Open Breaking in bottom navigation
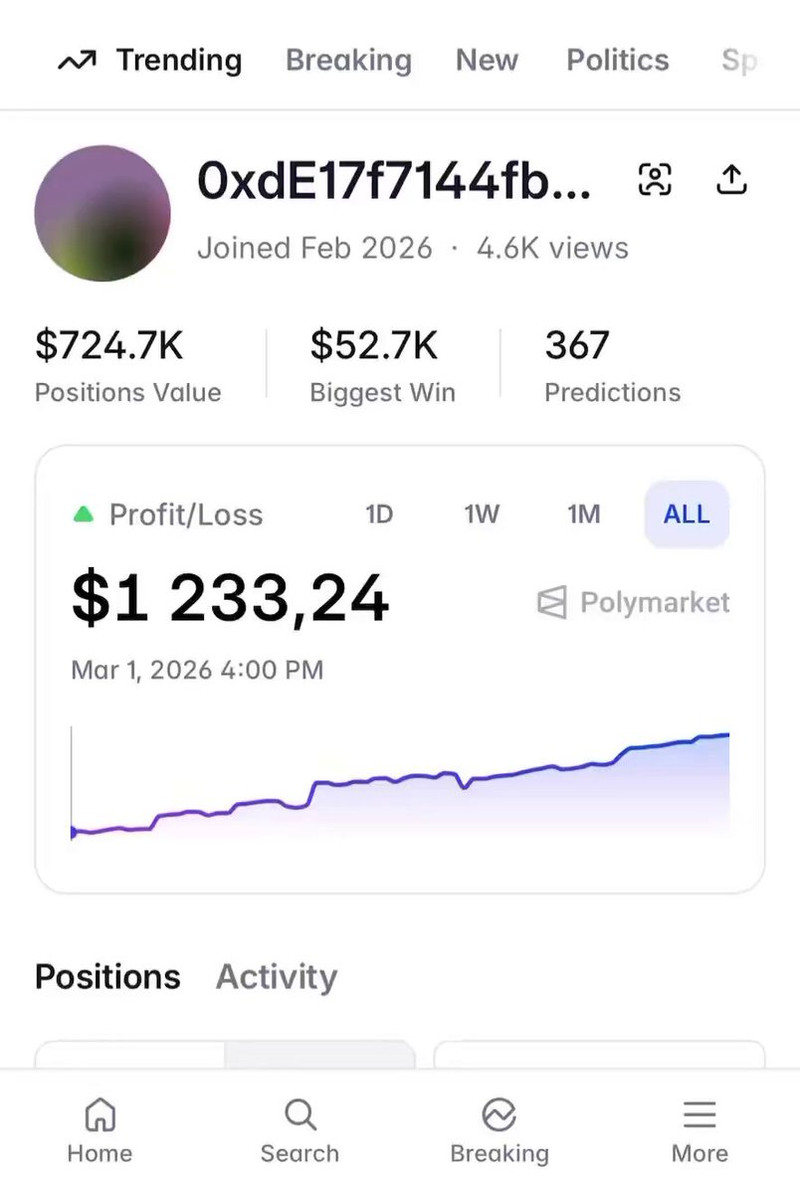This screenshot has height=1194, width=800. [499, 1131]
